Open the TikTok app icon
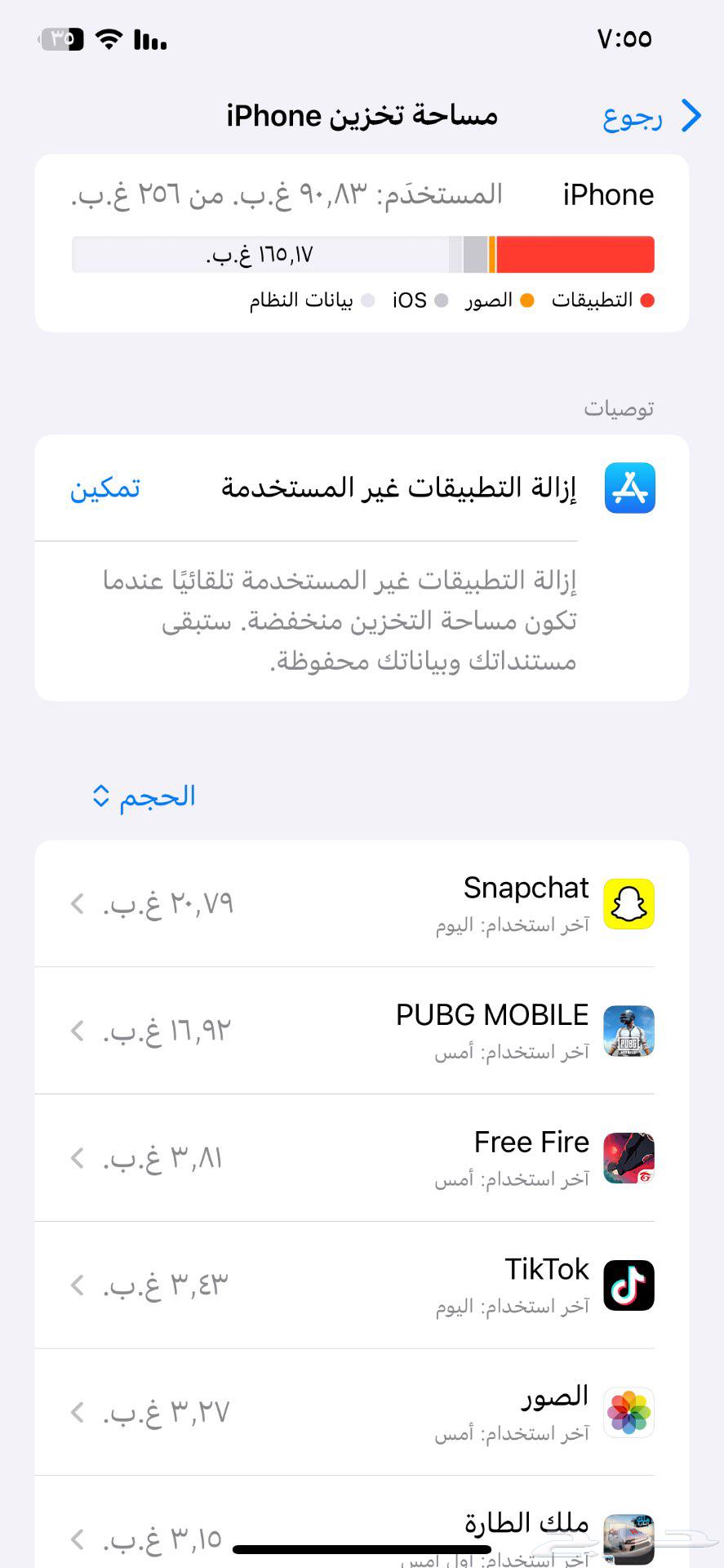This screenshot has width=724, height=1568. coord(628,1285)
